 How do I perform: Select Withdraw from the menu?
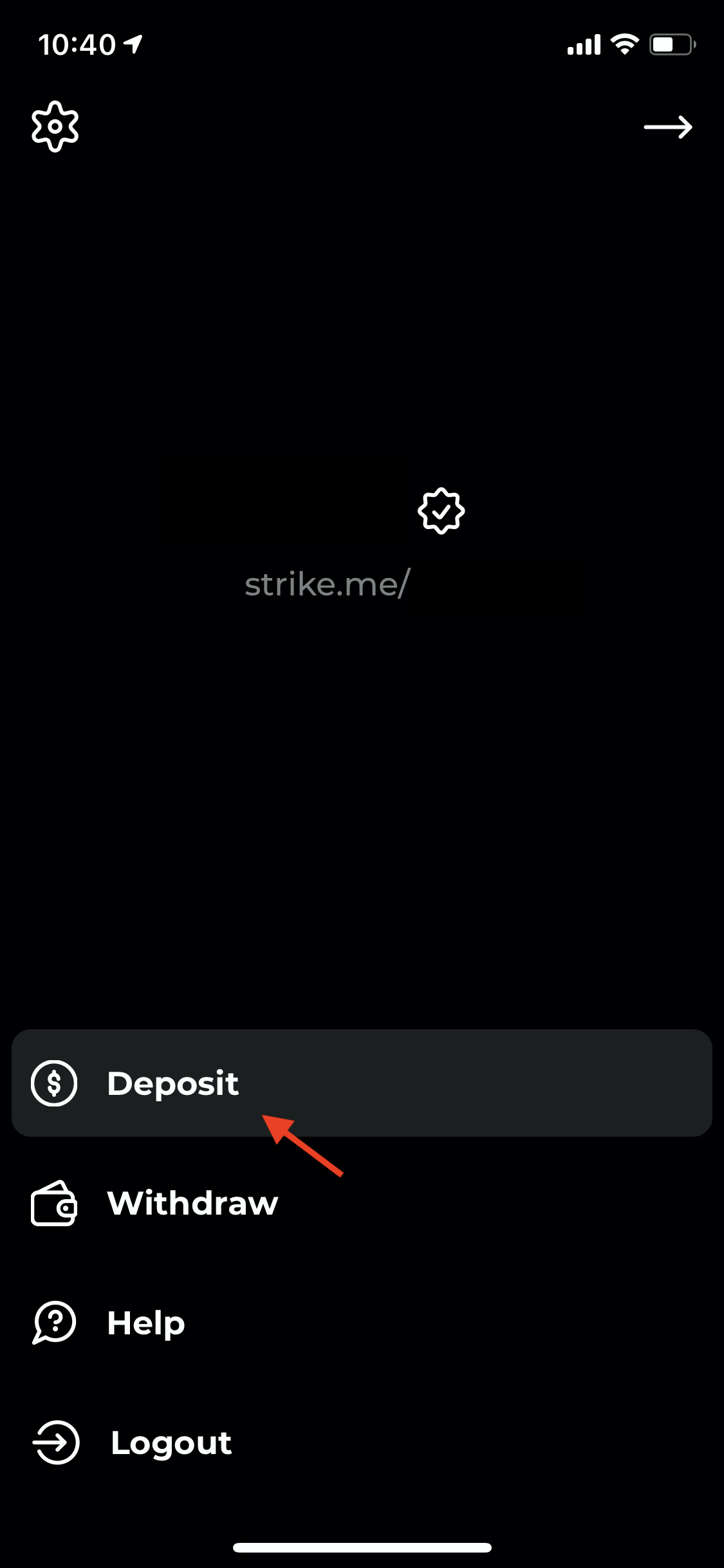362,1202
